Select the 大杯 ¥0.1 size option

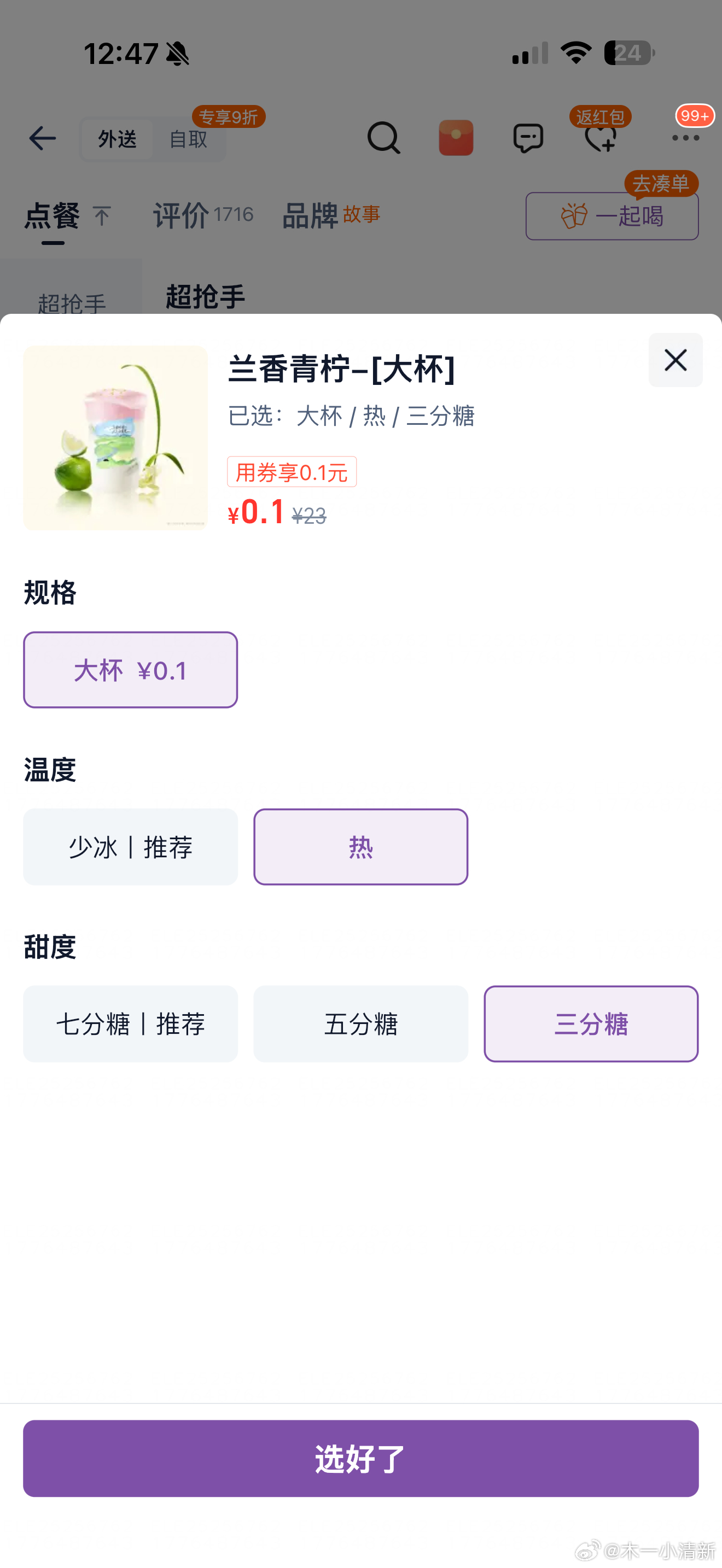130,670
